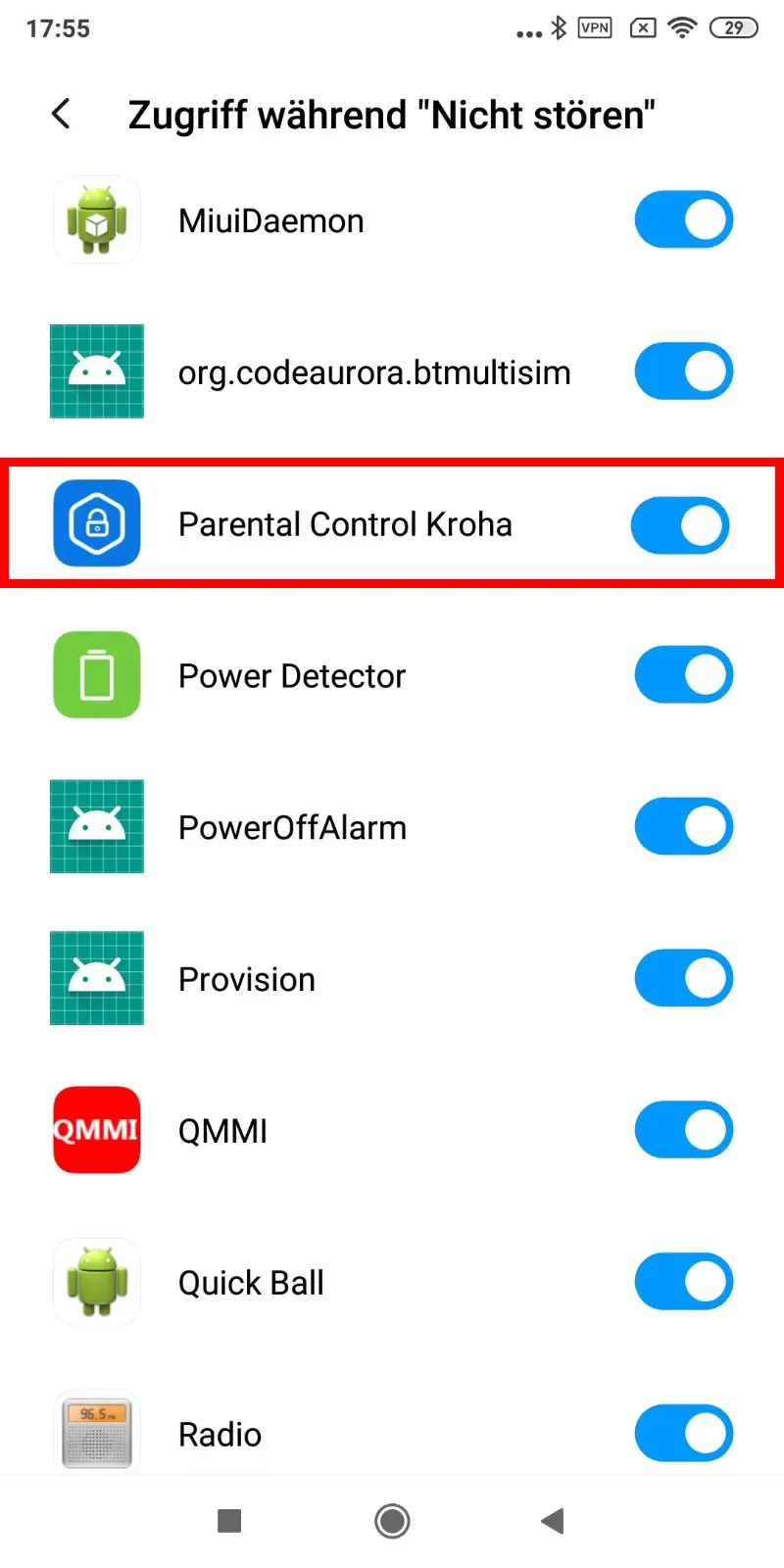Go to the home screen

(x=392, y=1521)
